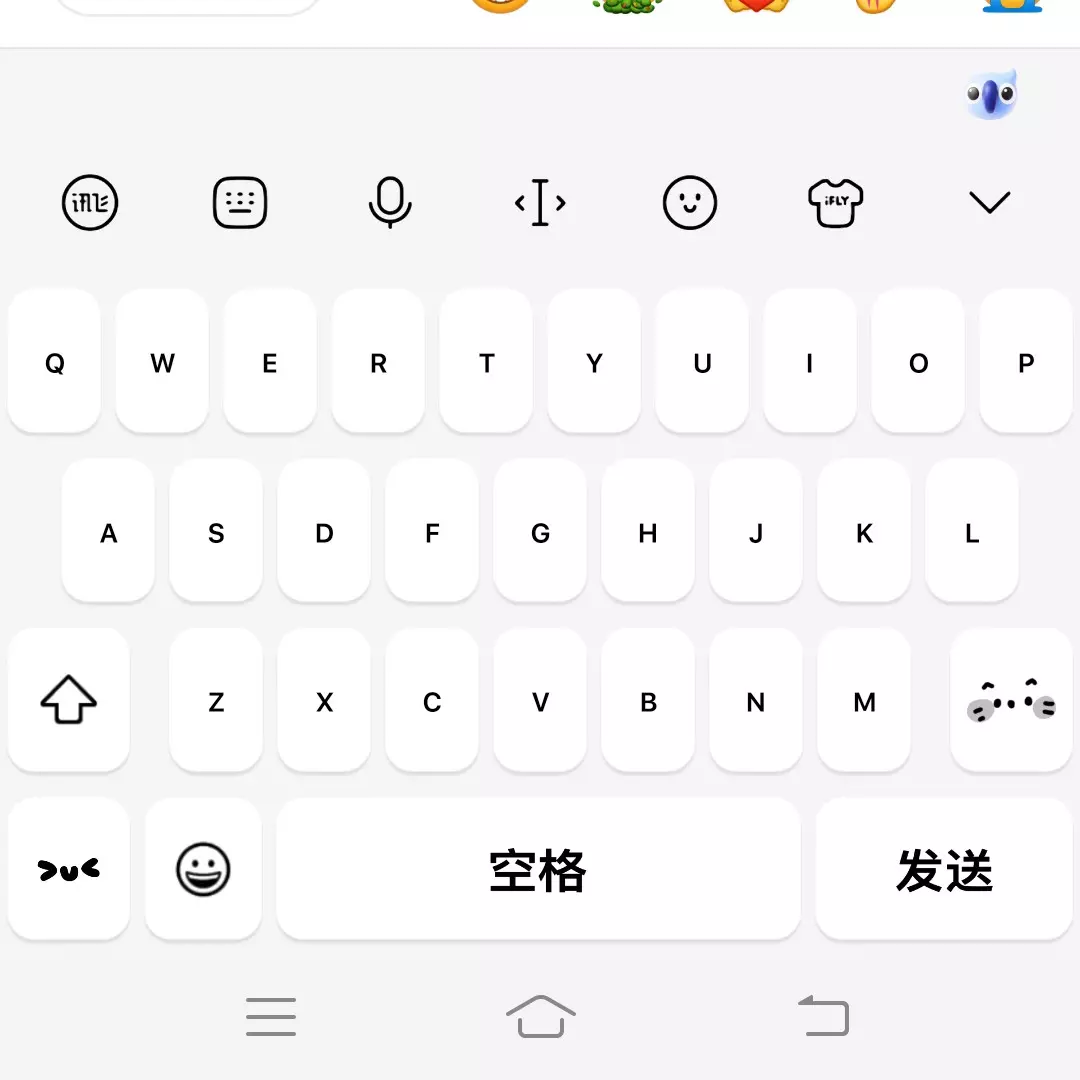
Task: Type the letter Q
Action: [55, 362]
